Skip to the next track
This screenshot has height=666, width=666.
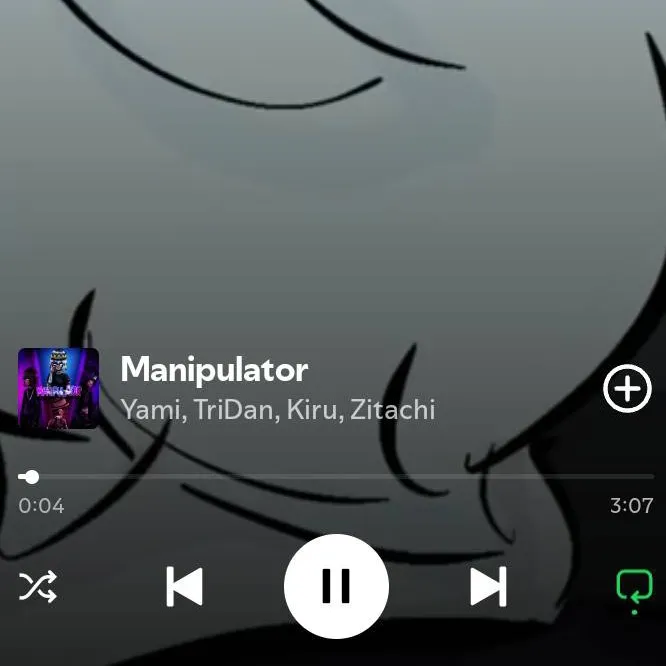[x=488, y=587]
